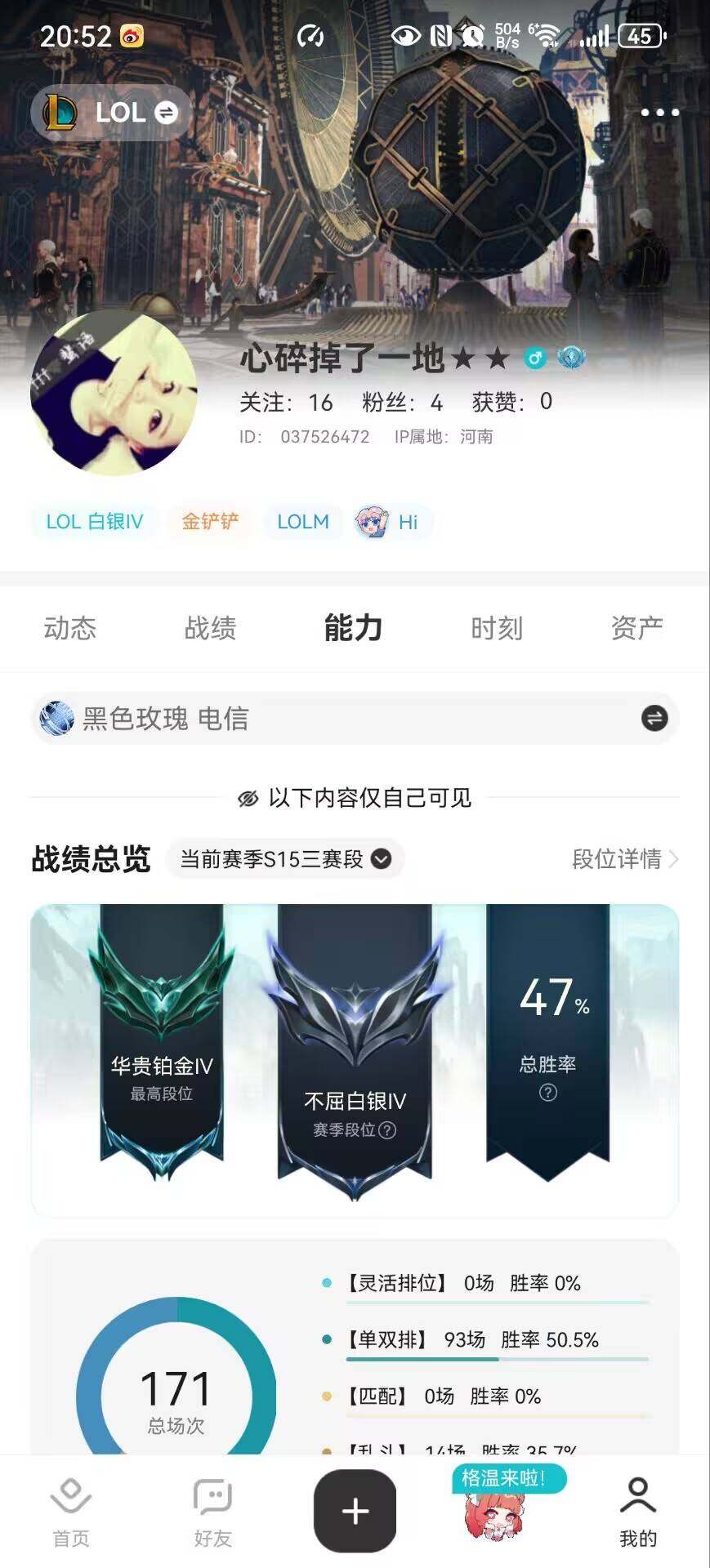Switch to the 战绩 tab
The width and height of the screenshot is (710, 1568).
211,628
